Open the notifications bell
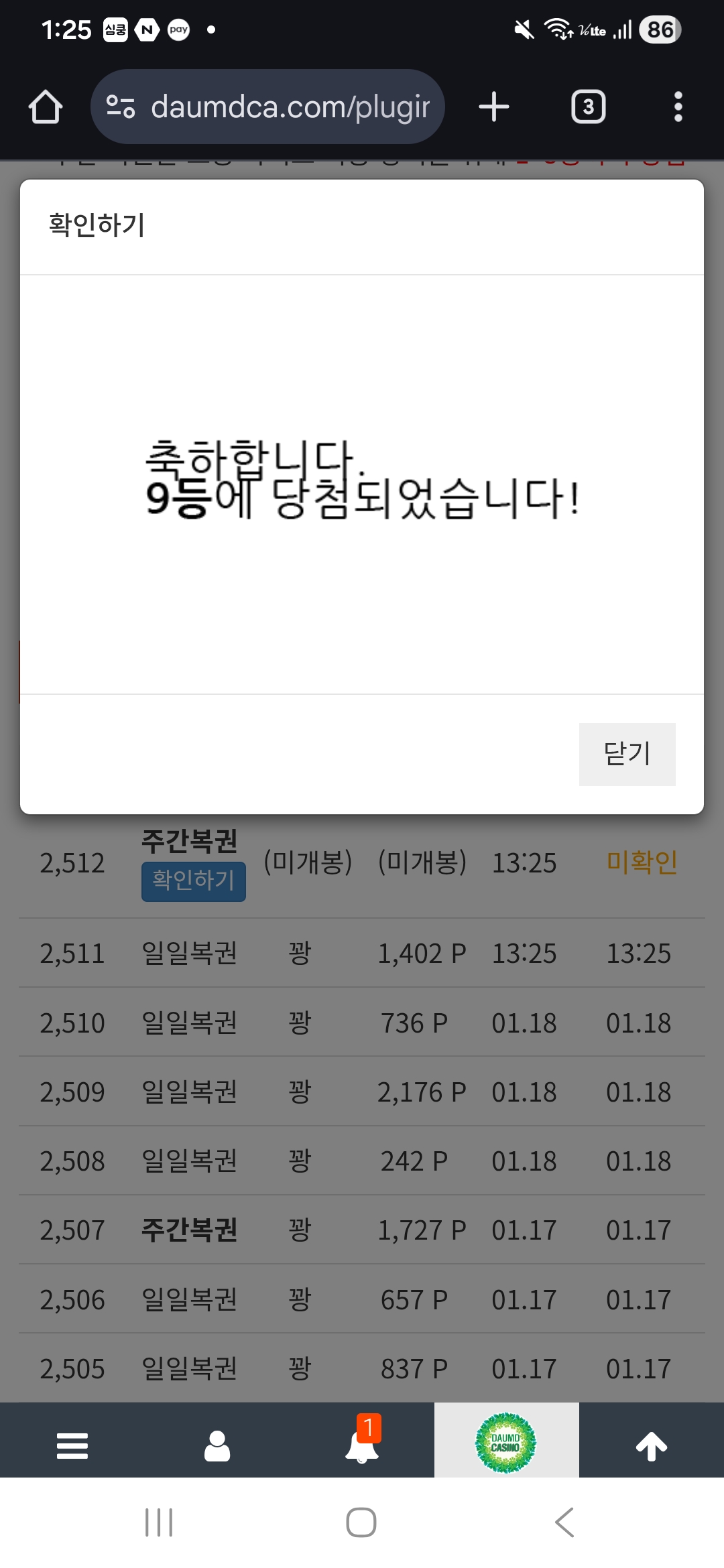 [x=362, y=1446]
